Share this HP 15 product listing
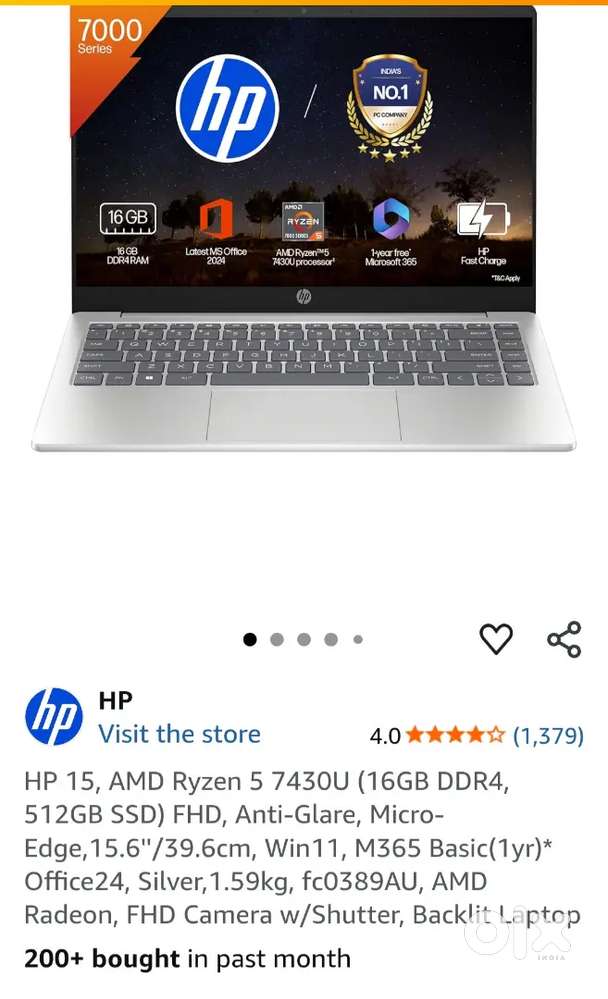The height and width of the screenshot is (999, 608). click(564, 639)
